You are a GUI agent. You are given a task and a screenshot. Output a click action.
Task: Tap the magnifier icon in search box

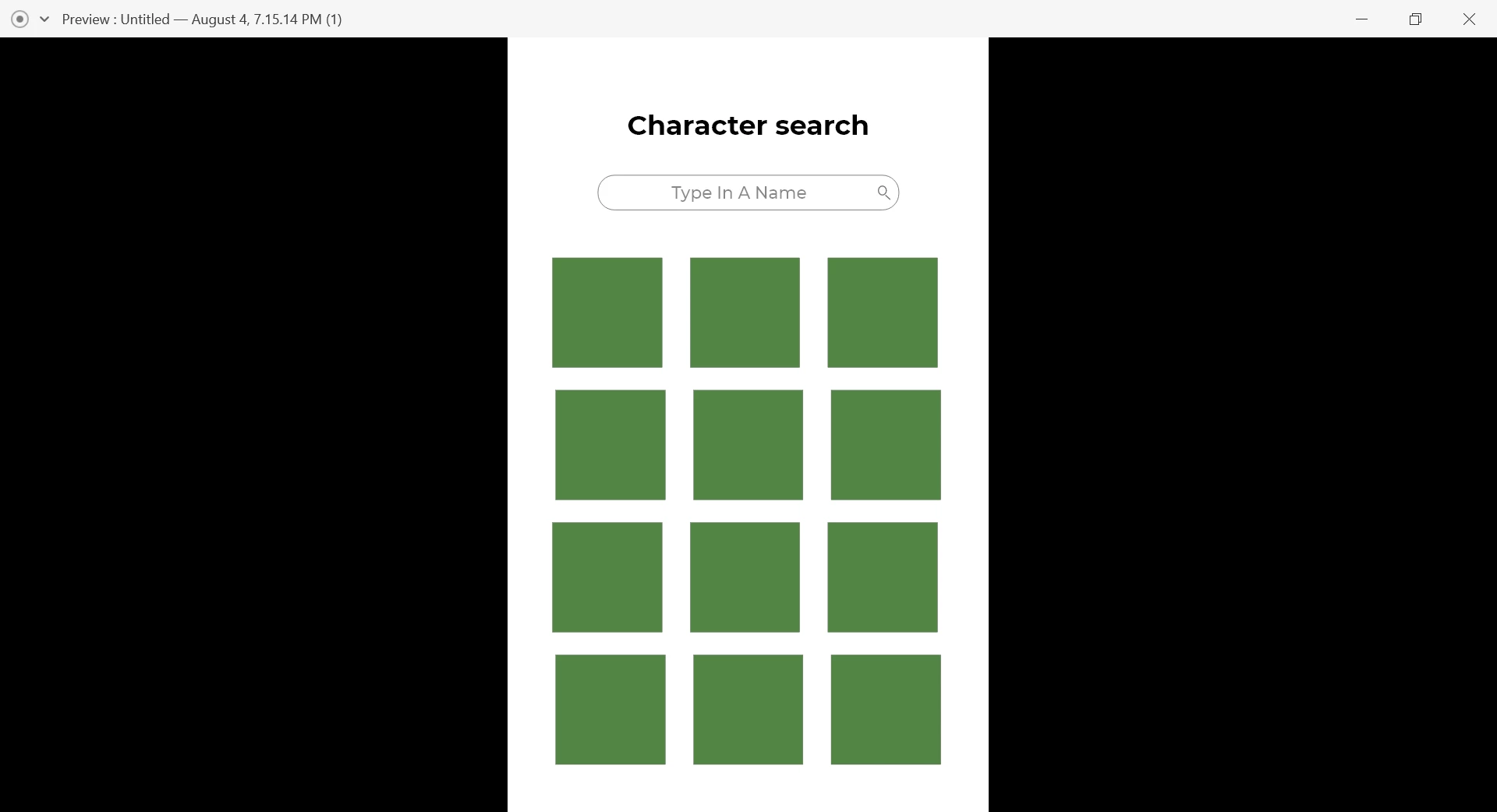click(x=883, y=192)
